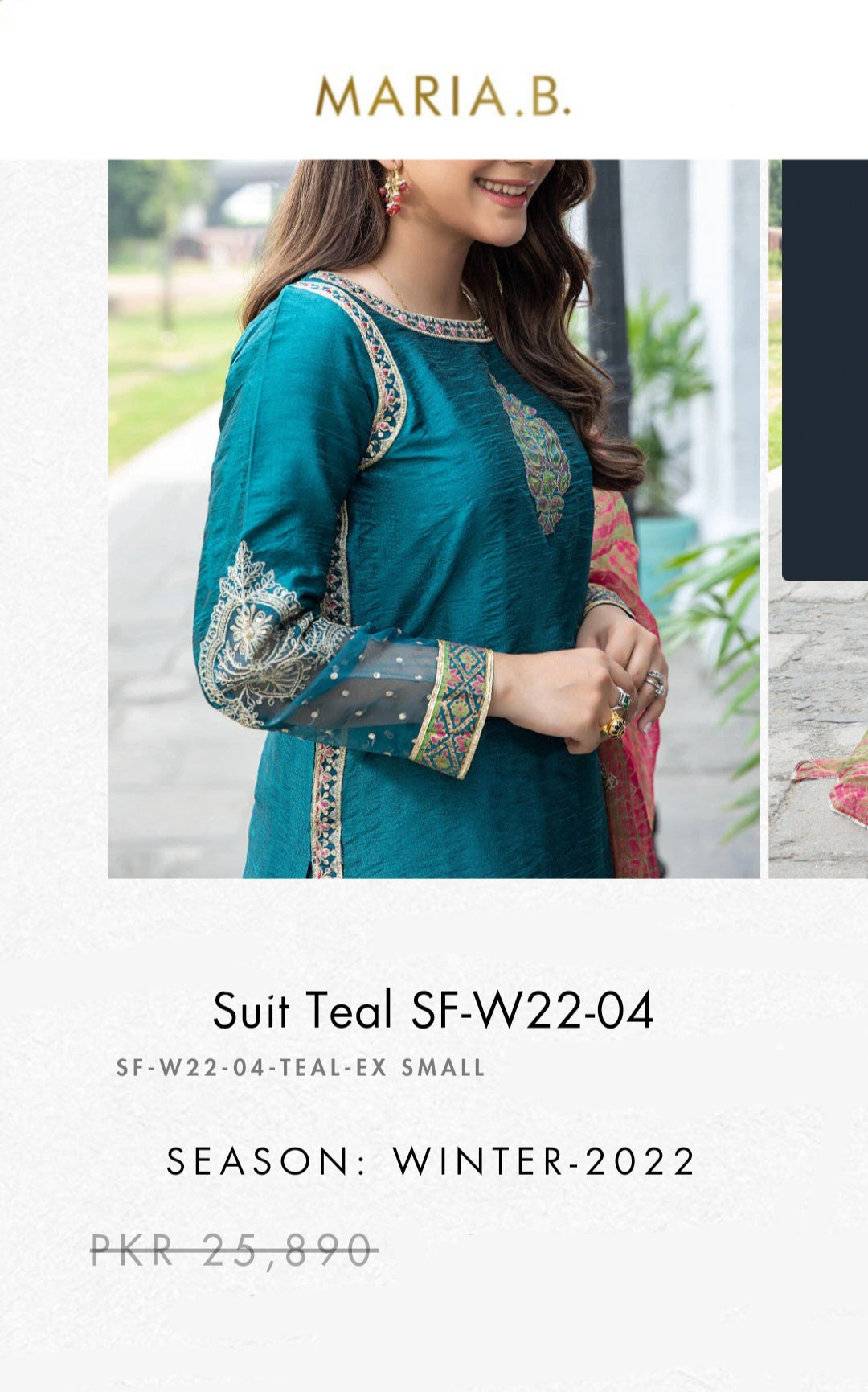Open the teal suit product photo
The width and height of the screenshot is (868, 1392).
434,519
